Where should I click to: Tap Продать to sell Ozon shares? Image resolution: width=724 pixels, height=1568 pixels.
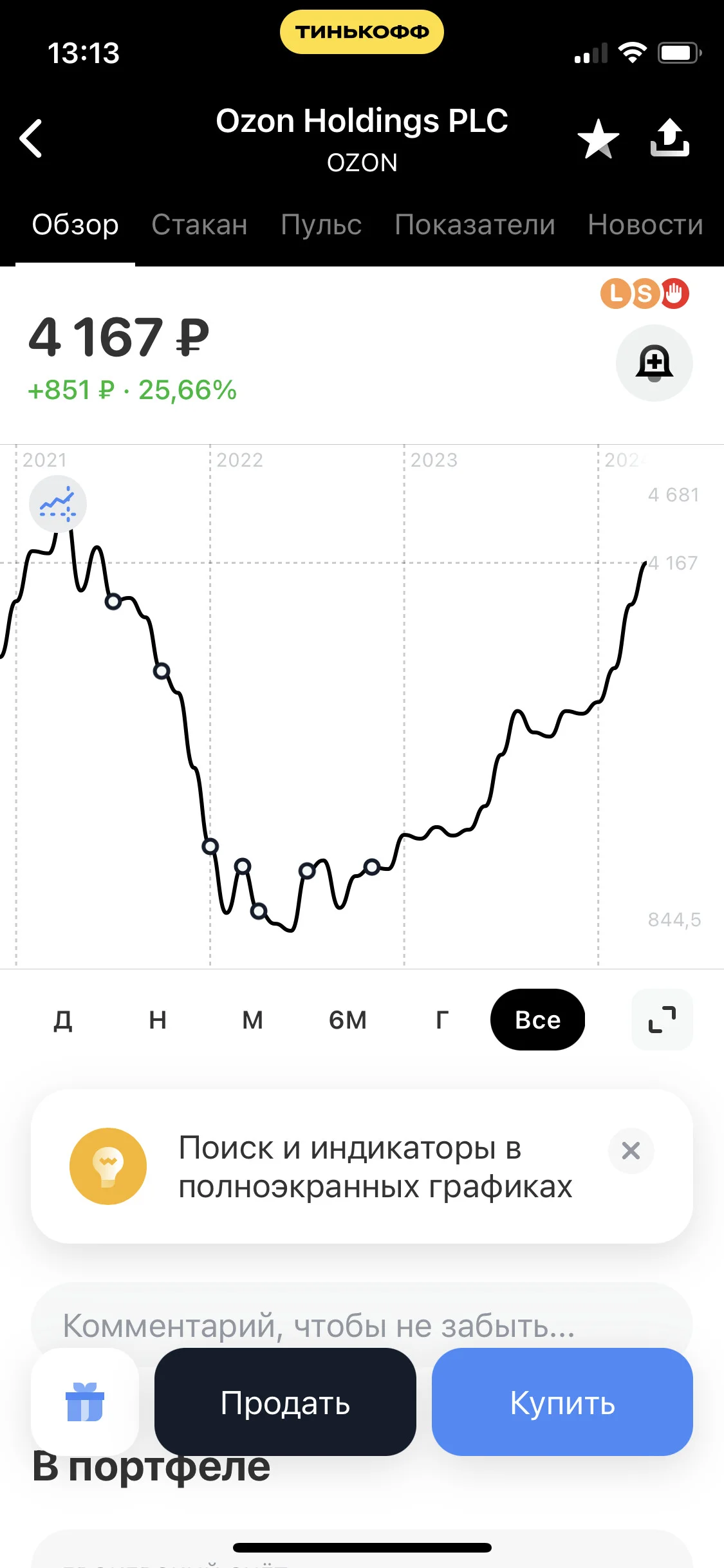(x=285, y=1402)
